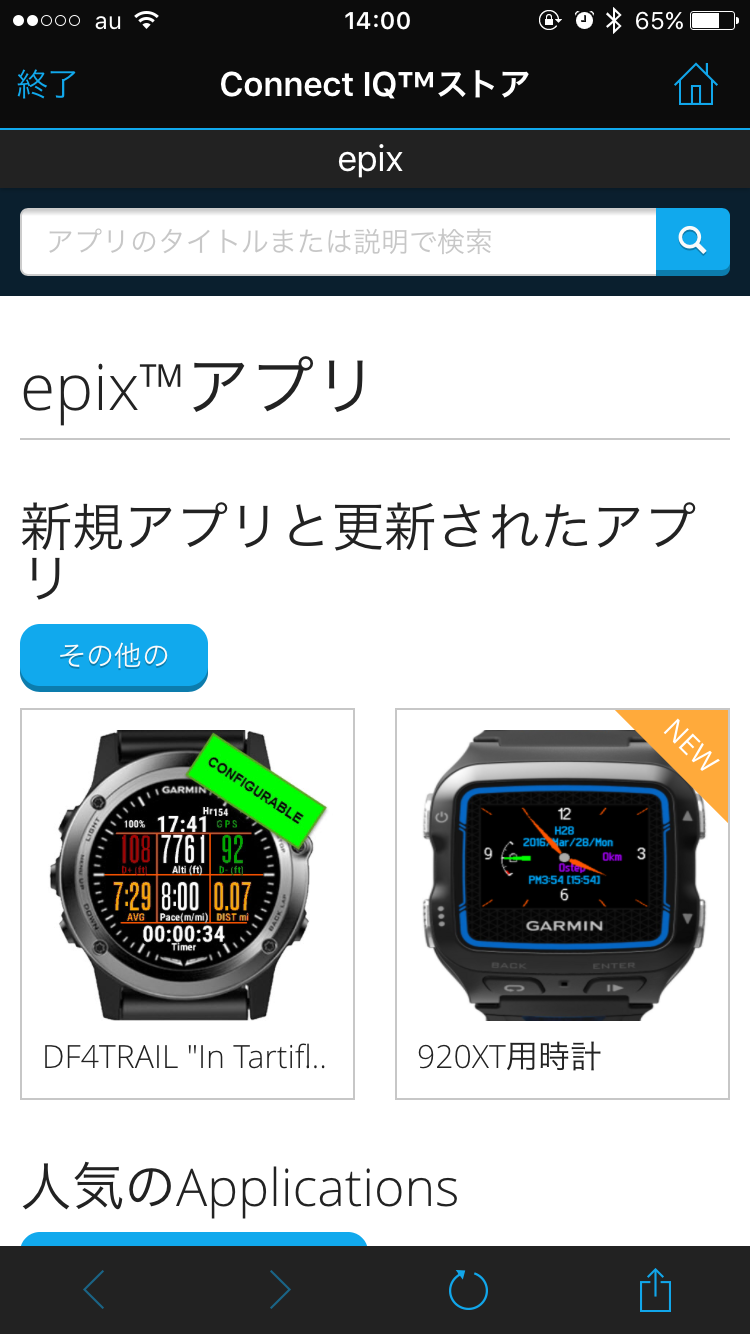Open その他の under new and updated apps
This screenshot has width=750, height=1334.
114,656
